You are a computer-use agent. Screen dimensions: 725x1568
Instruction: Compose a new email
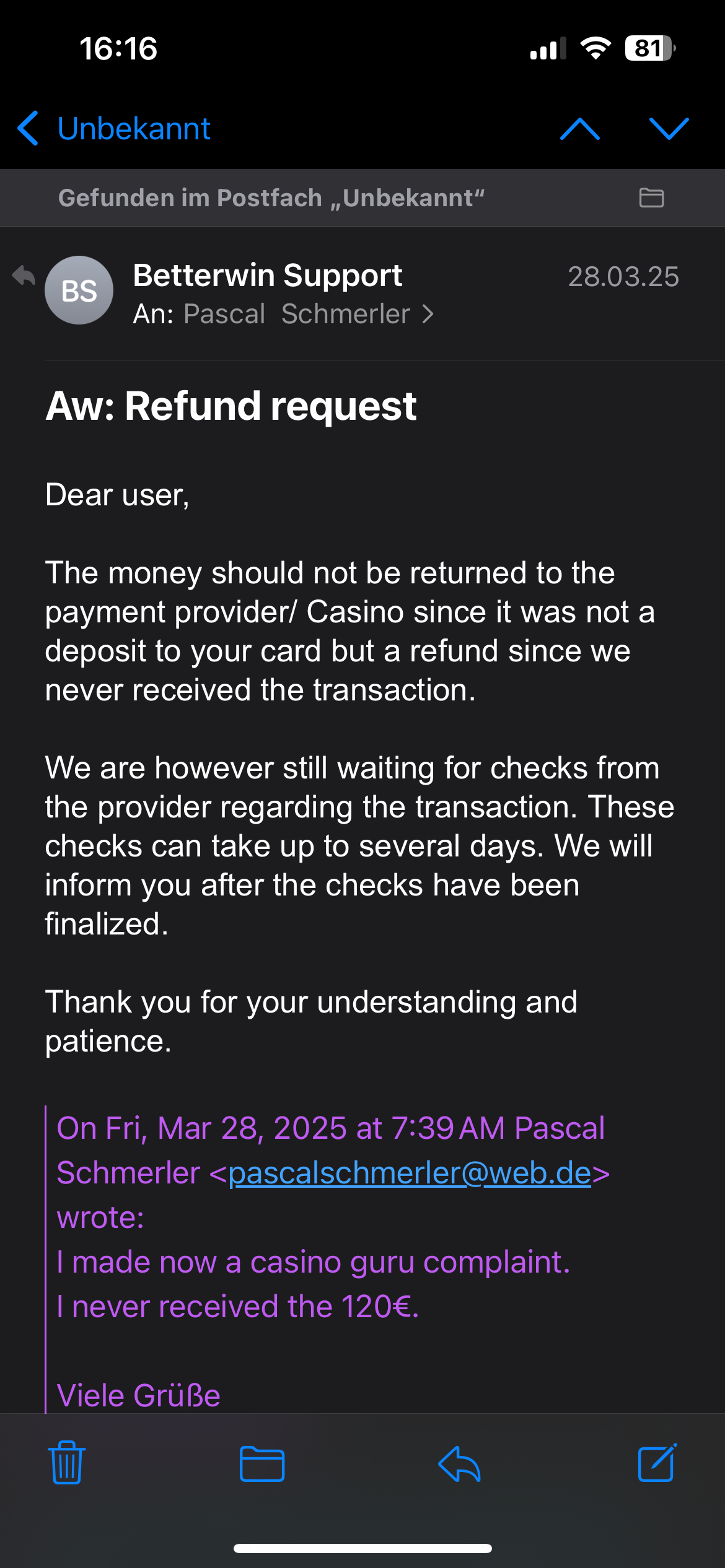[x=657, y=1463]
